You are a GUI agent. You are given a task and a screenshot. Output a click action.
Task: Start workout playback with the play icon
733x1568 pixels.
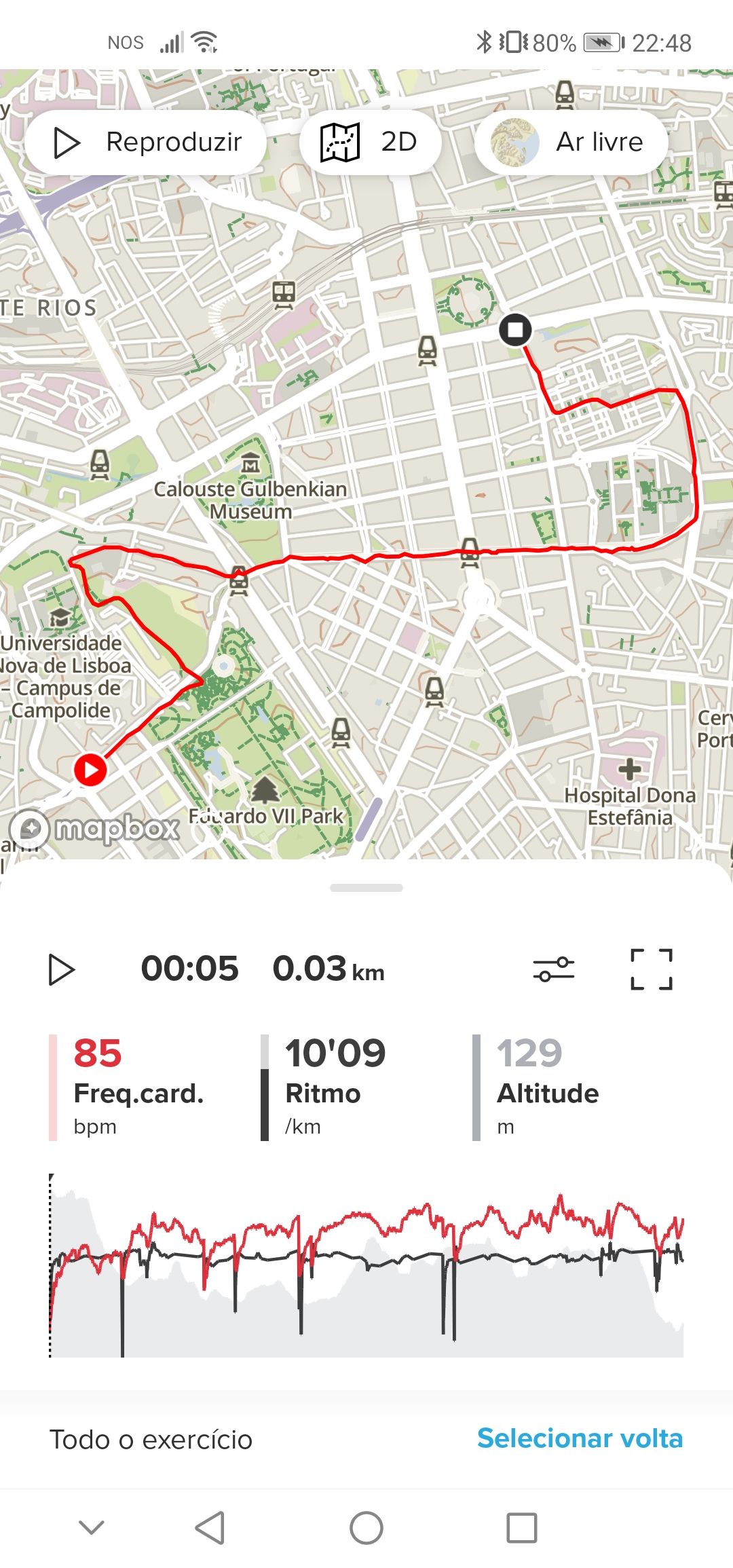pos(61,969)
